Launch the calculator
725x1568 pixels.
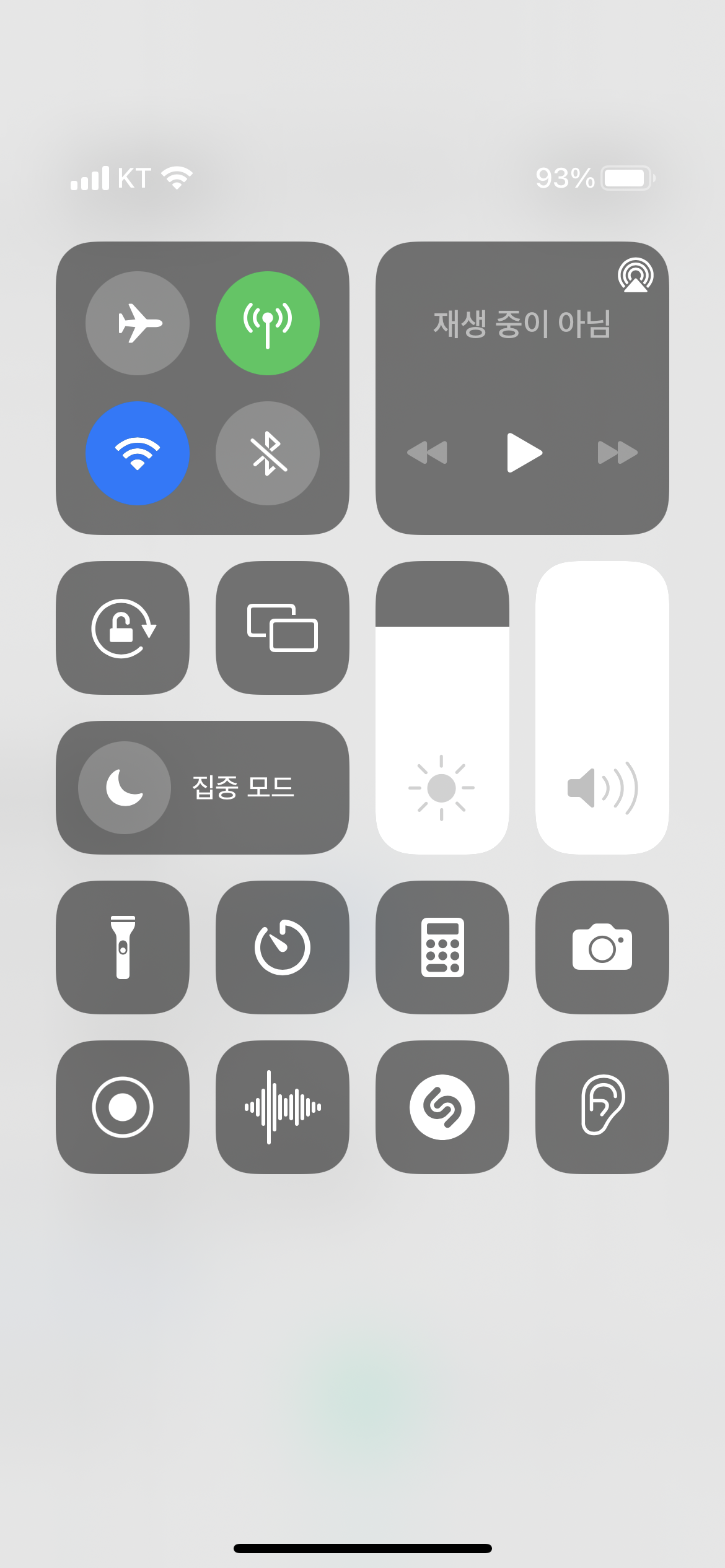coord(442,947)
